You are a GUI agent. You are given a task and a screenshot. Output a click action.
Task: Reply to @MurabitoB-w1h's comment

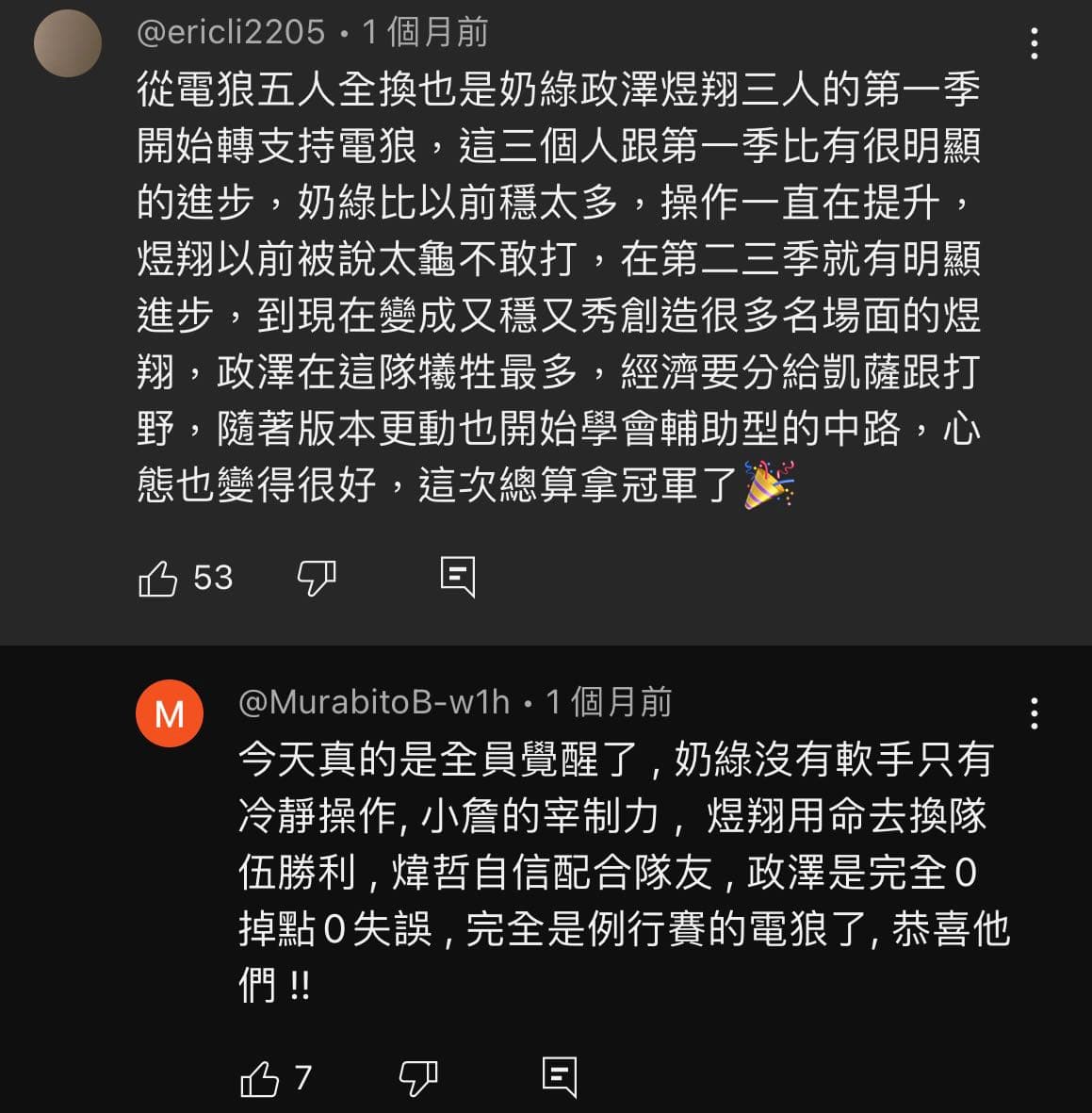[x=560, y=1075]
